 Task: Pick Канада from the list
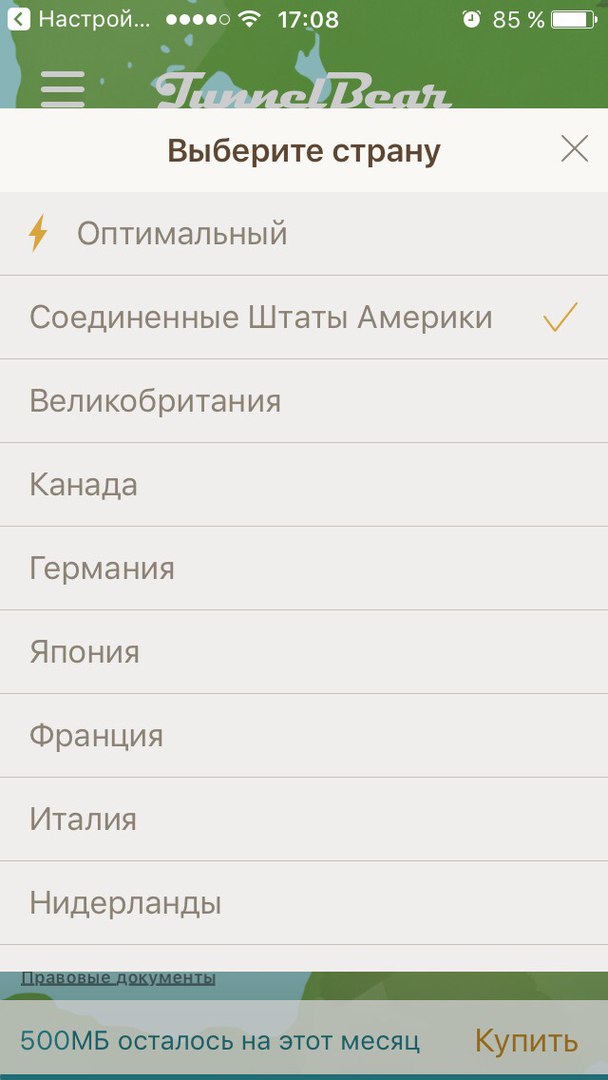pyautogui.click(x=304, y=485)
